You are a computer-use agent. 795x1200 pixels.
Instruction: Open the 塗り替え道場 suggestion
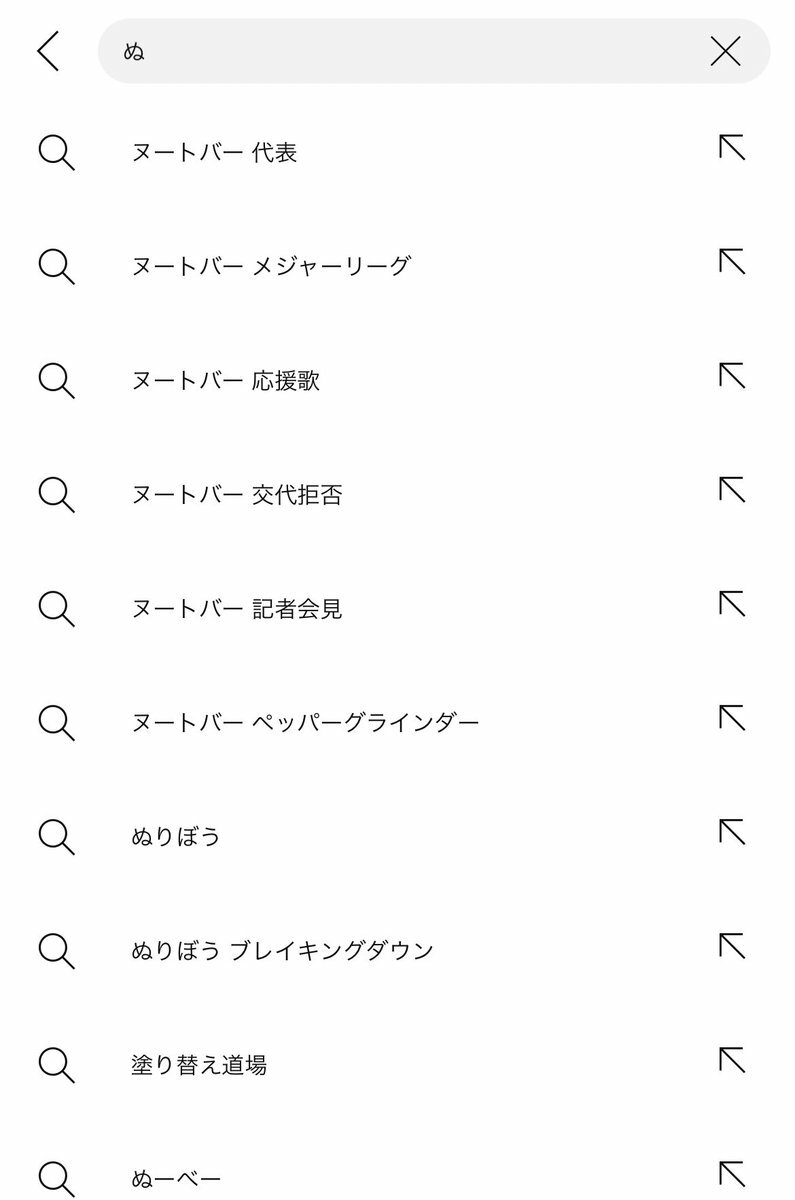tap(199, 1064)
